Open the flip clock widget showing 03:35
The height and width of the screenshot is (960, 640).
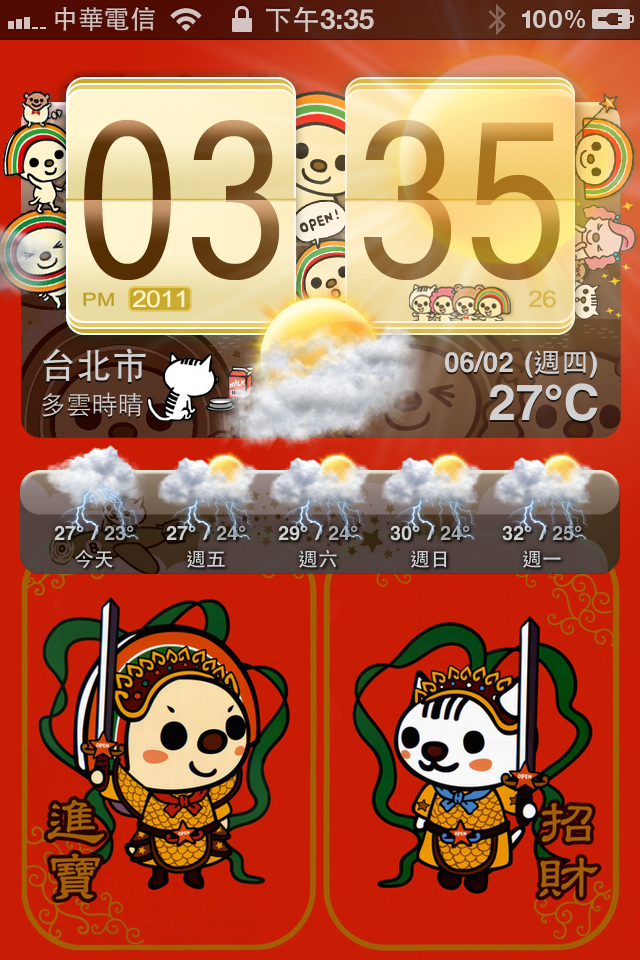pos(320,205)
